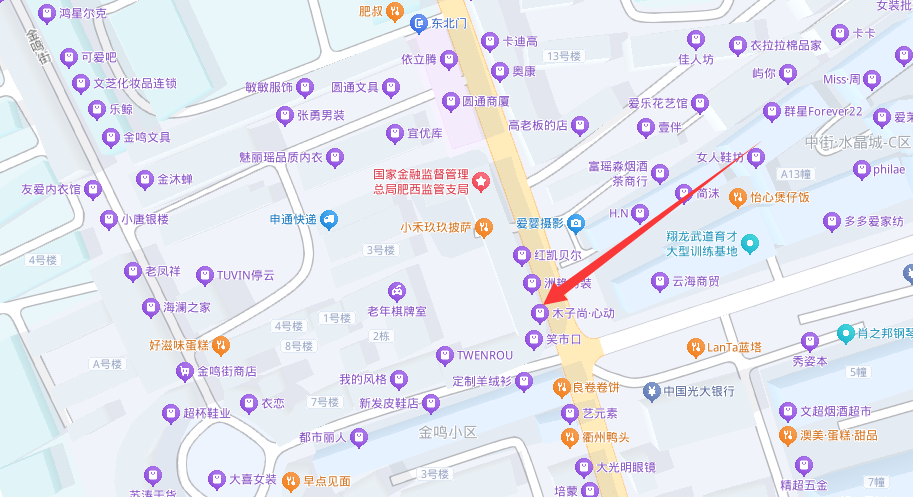Screen dimensions: 913x497
Task: Select the TUVIN停云 shop marker
Action: coord(204,274)
